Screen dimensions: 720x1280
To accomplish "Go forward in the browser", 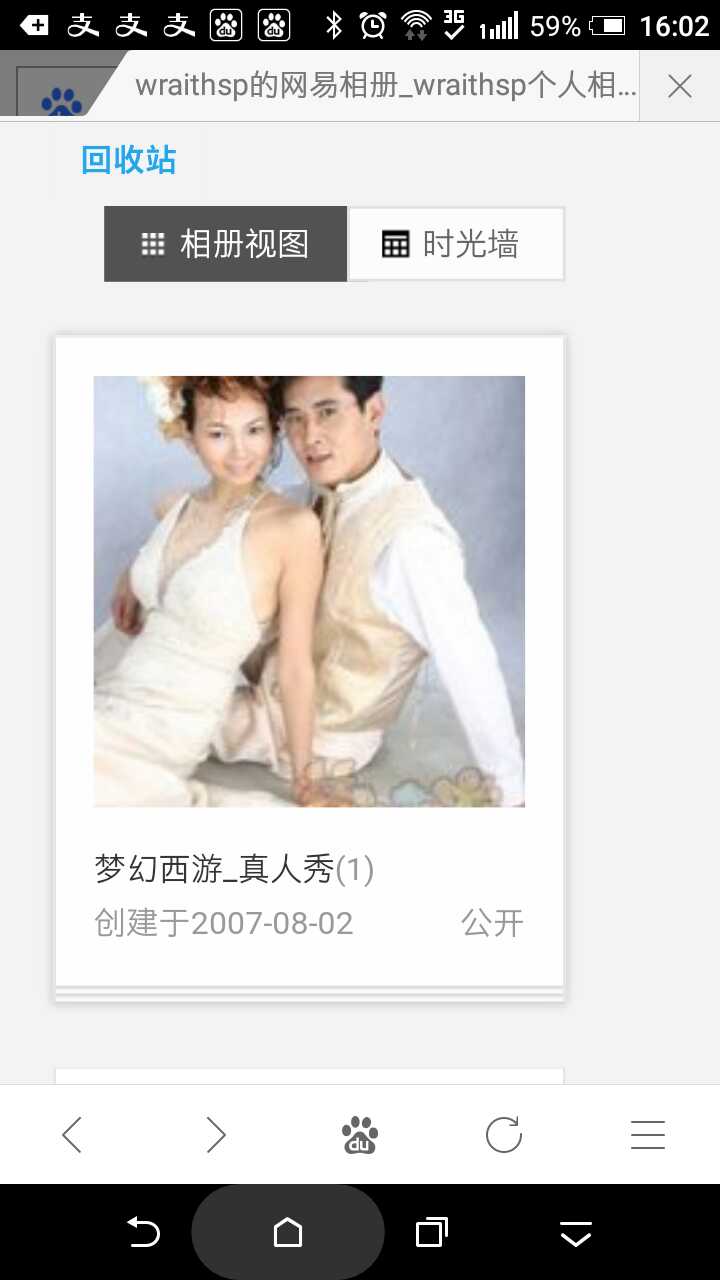I will 215,1135.
